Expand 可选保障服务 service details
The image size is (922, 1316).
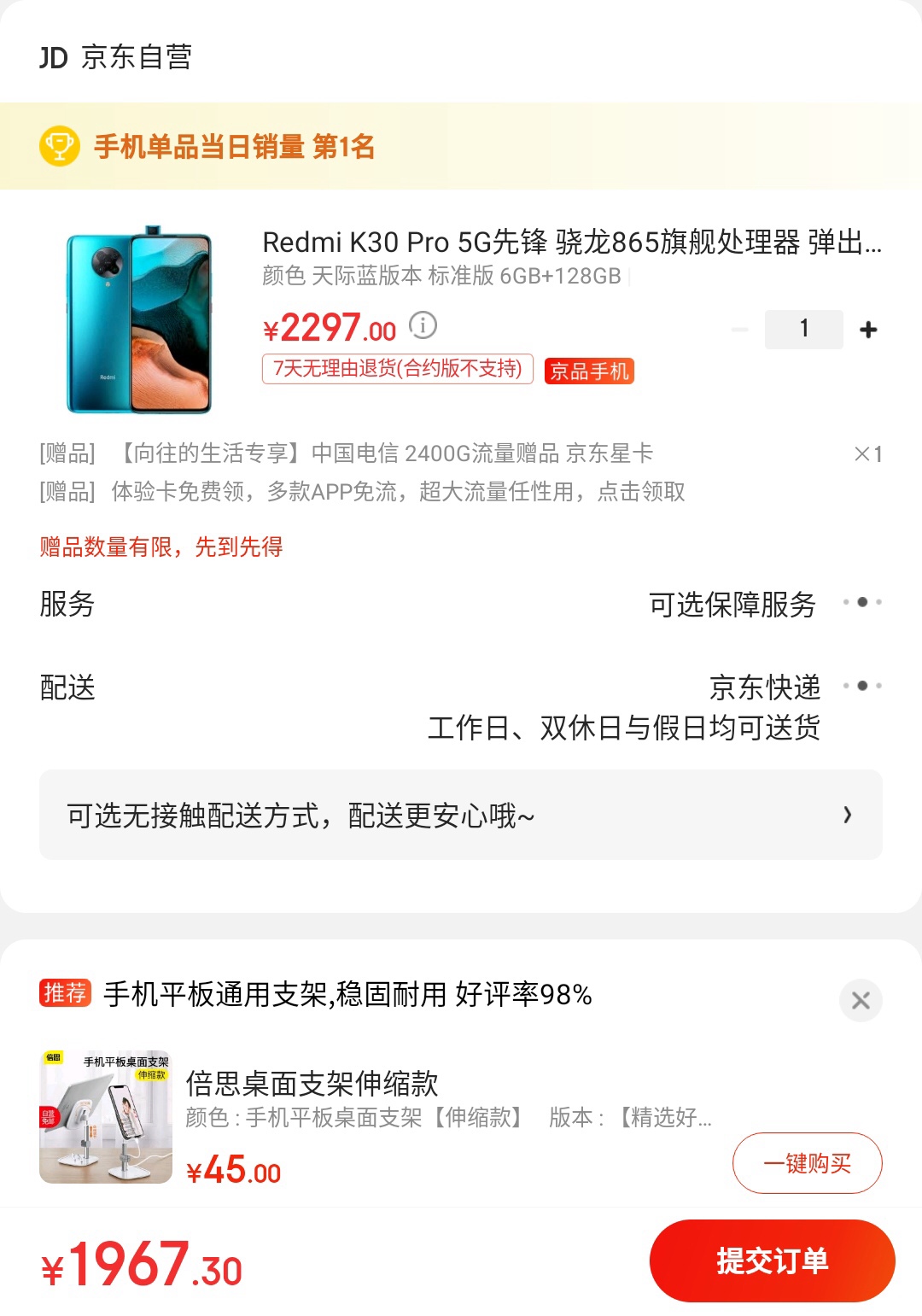click(x=732, y=603)
